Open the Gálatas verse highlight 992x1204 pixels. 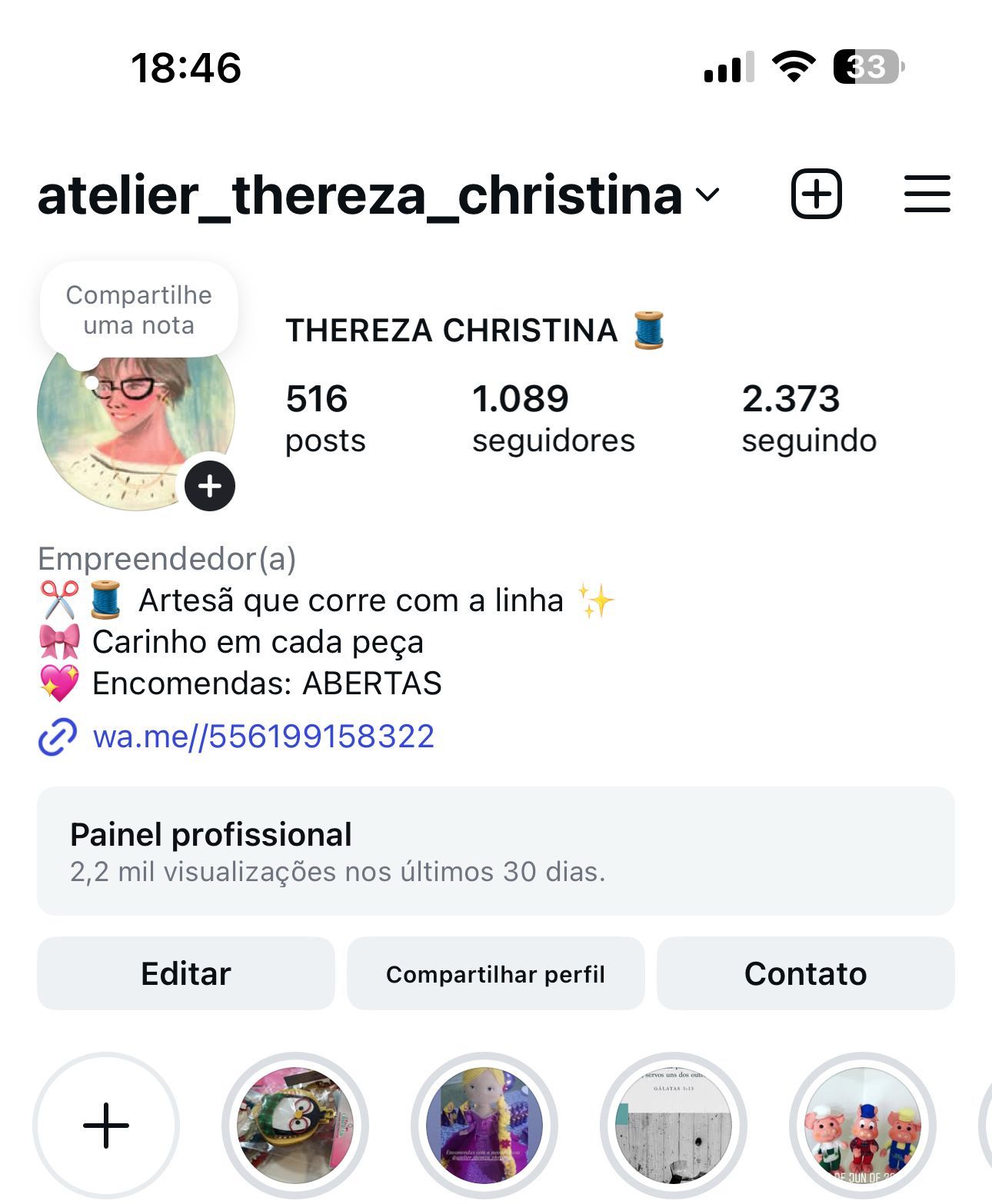pyautogui.click(x=673, y=1126)
